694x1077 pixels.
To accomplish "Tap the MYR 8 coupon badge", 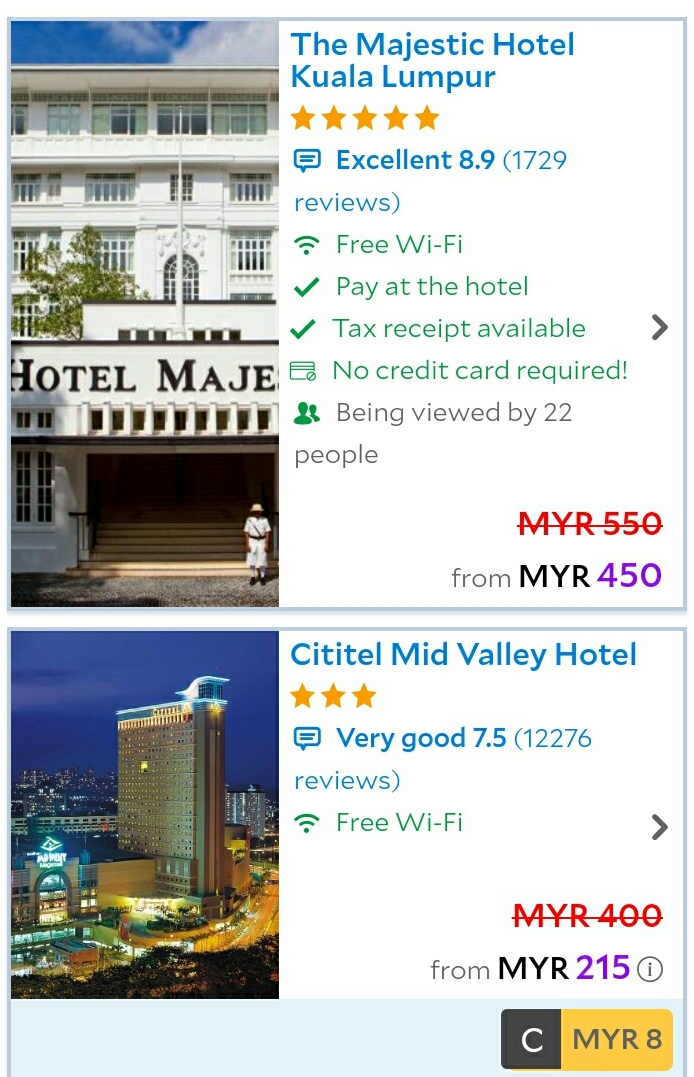I will click(x=587, y=1039).
